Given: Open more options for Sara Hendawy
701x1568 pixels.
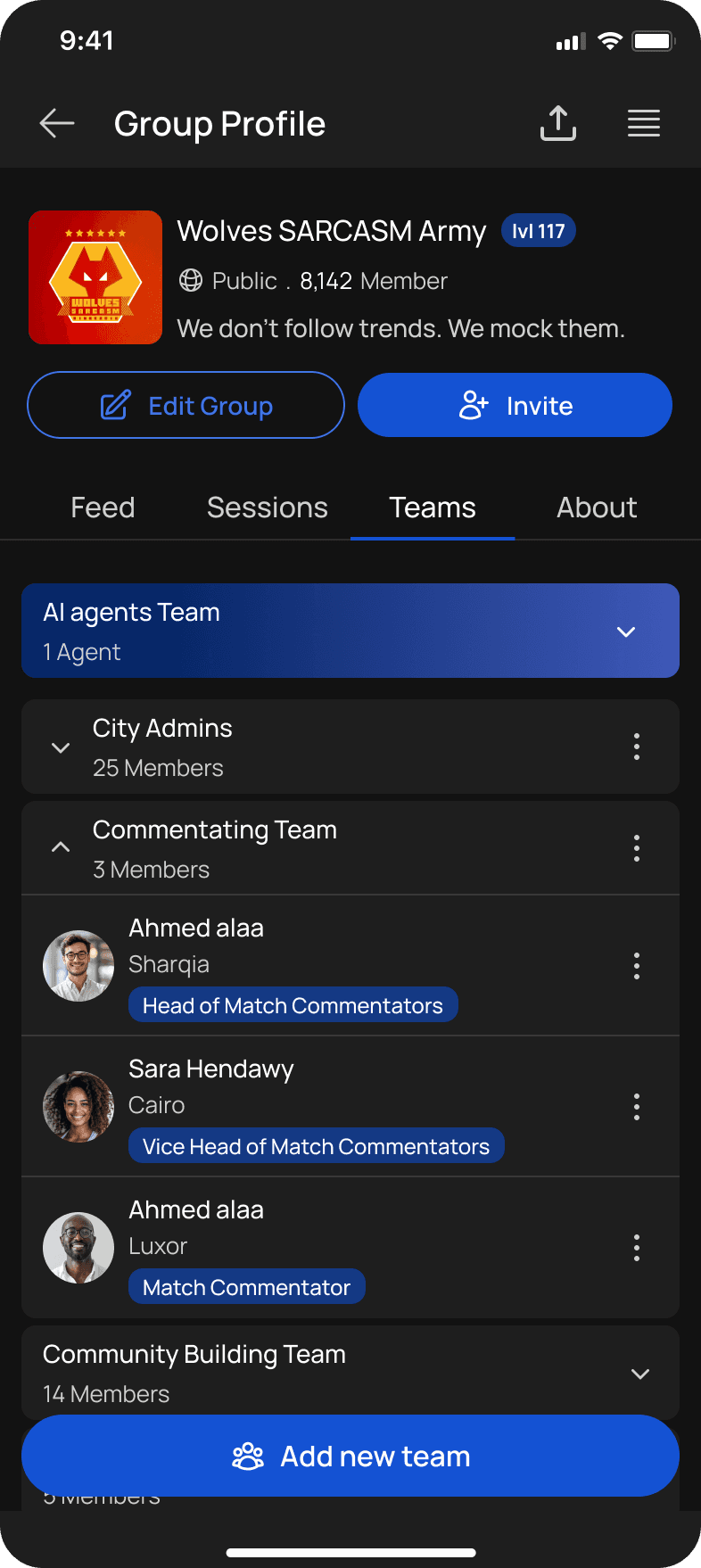Looking at the screenshot, I should coord(637,1107).
